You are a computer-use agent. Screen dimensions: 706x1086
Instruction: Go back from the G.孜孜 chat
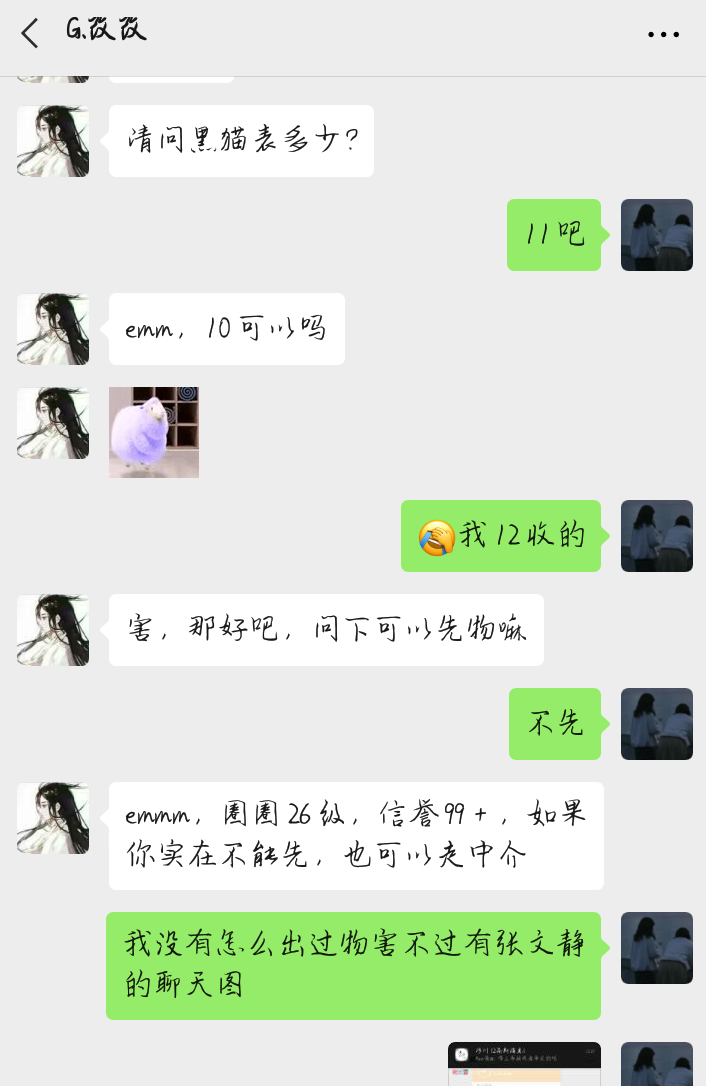[30, 33]
